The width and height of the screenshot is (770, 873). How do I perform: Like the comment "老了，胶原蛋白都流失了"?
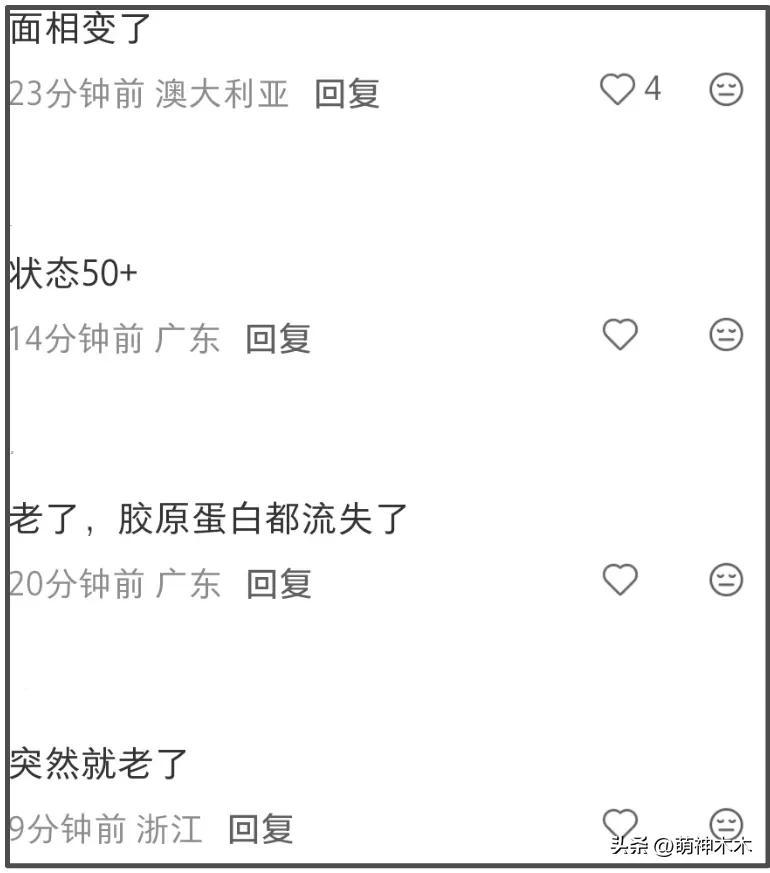tap(620, 580)
